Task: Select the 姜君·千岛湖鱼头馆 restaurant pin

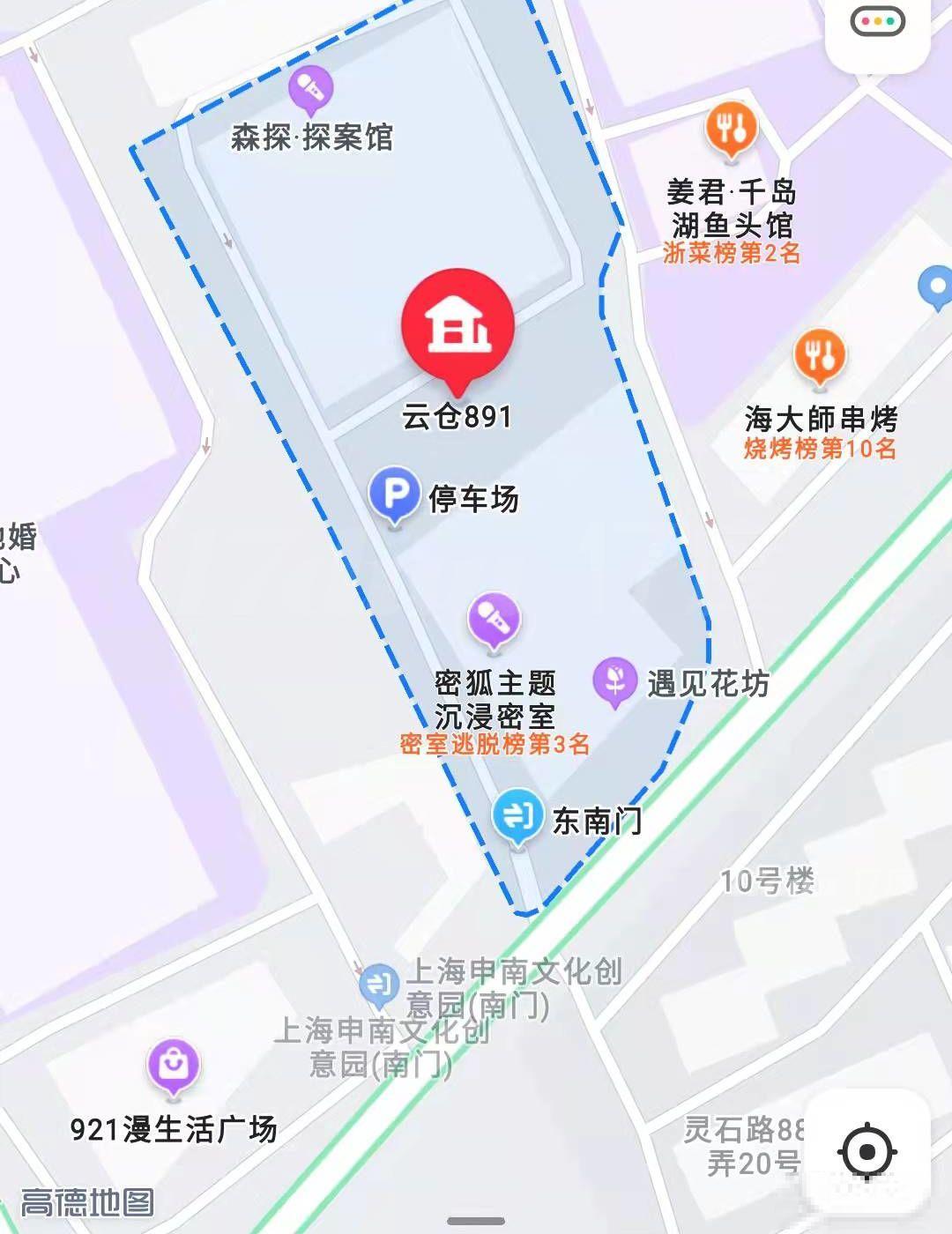Action: [731, 130]
